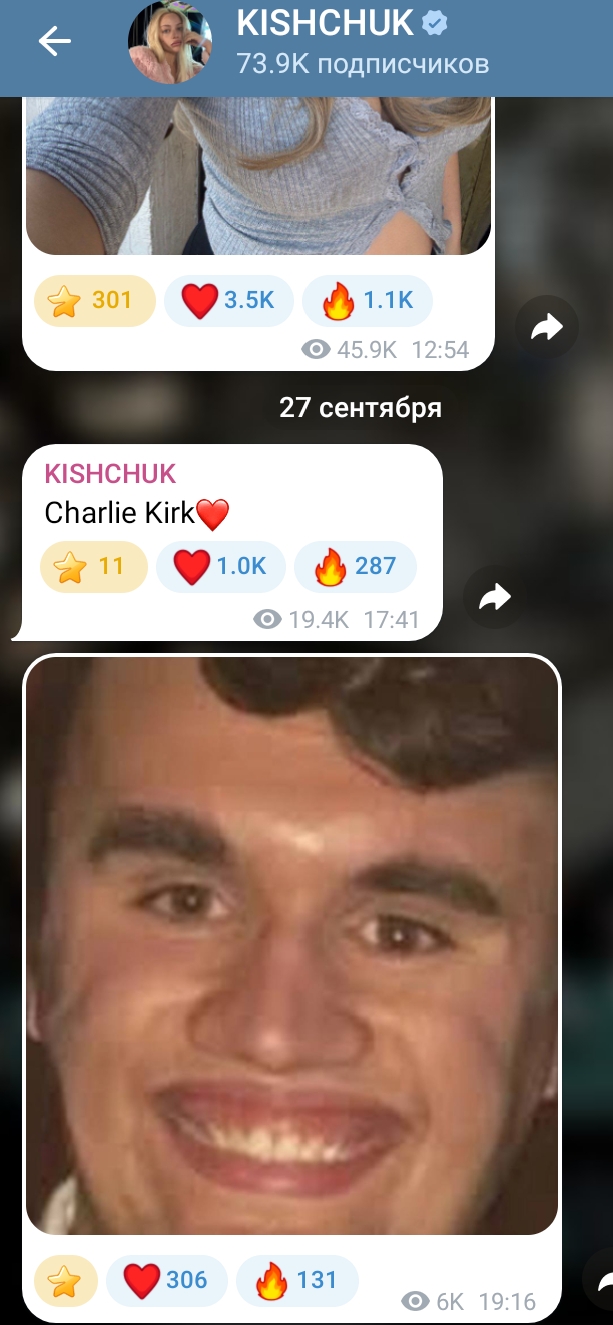Image resolution: width=613 pixels, height=1325 pixels.
Task: Add heart reaction with 1.0K count
Action: (221, 566)
